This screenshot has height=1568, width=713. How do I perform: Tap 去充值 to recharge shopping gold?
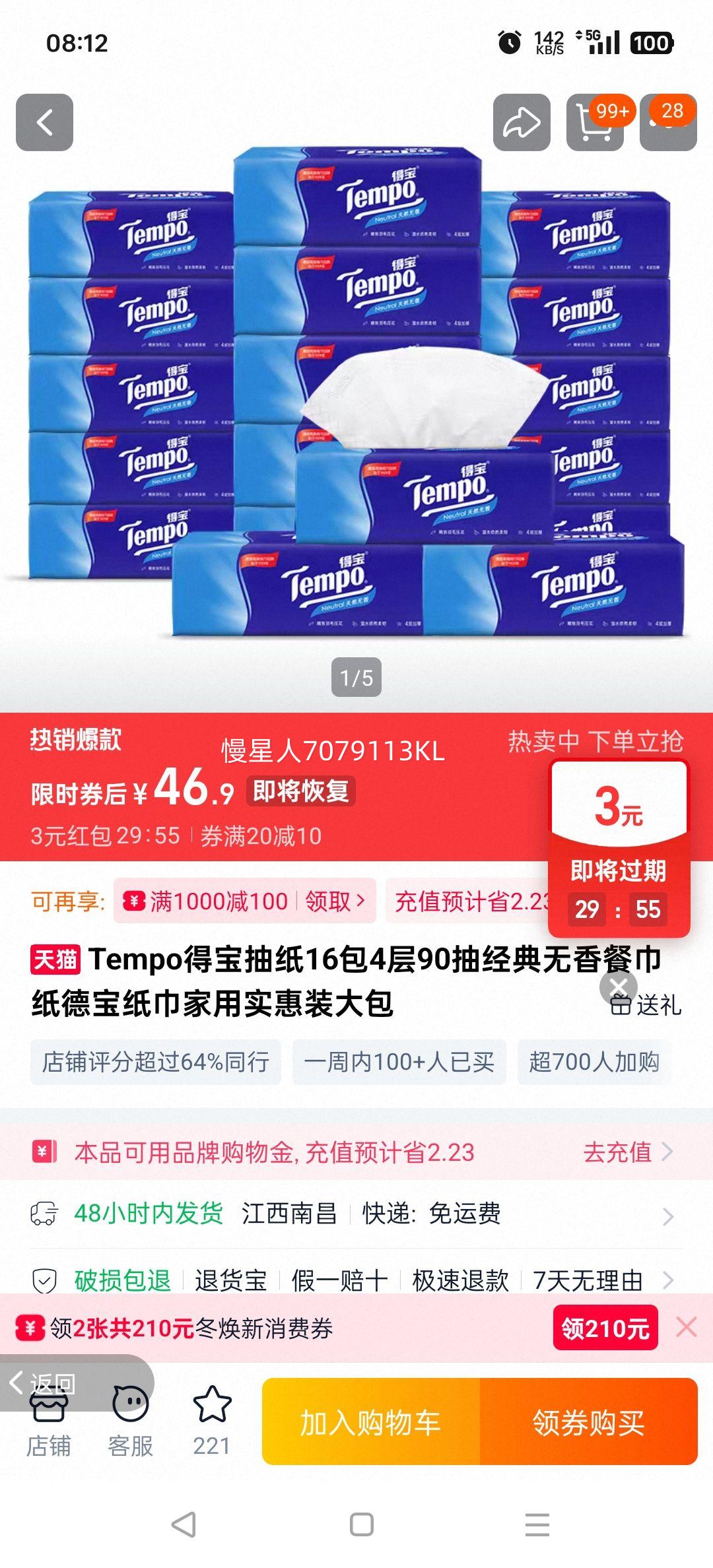pos(617,1153)
